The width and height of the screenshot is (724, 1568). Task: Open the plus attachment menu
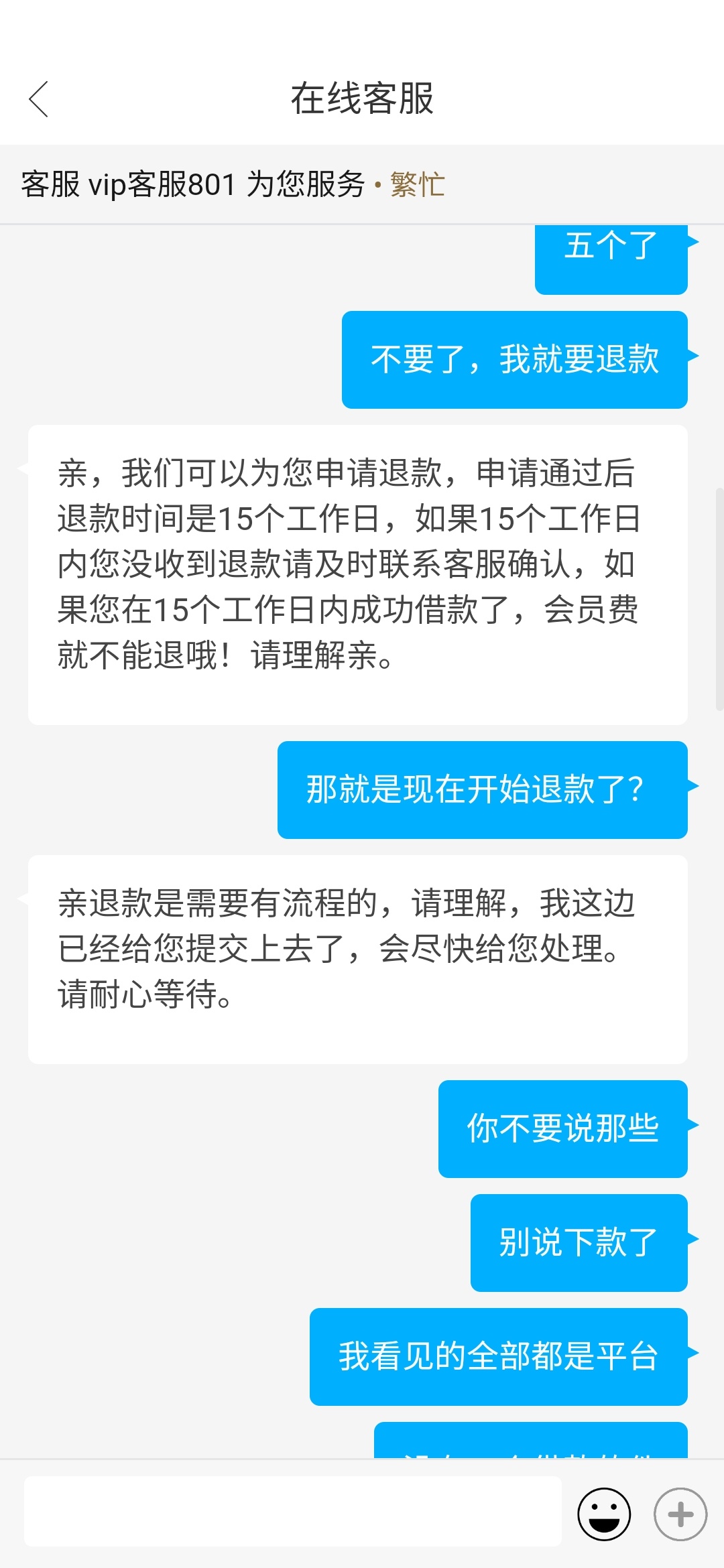click(x=680, y=1514)
